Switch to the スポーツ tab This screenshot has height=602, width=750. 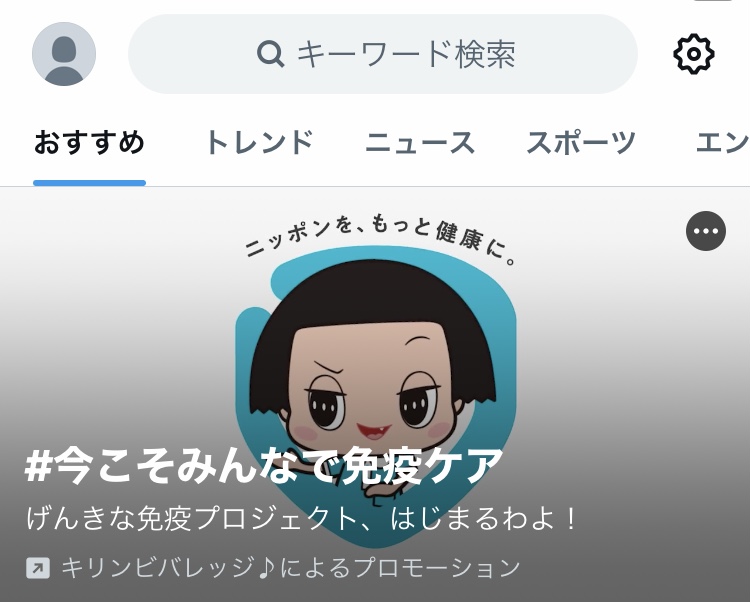click(x=581, y=143)
